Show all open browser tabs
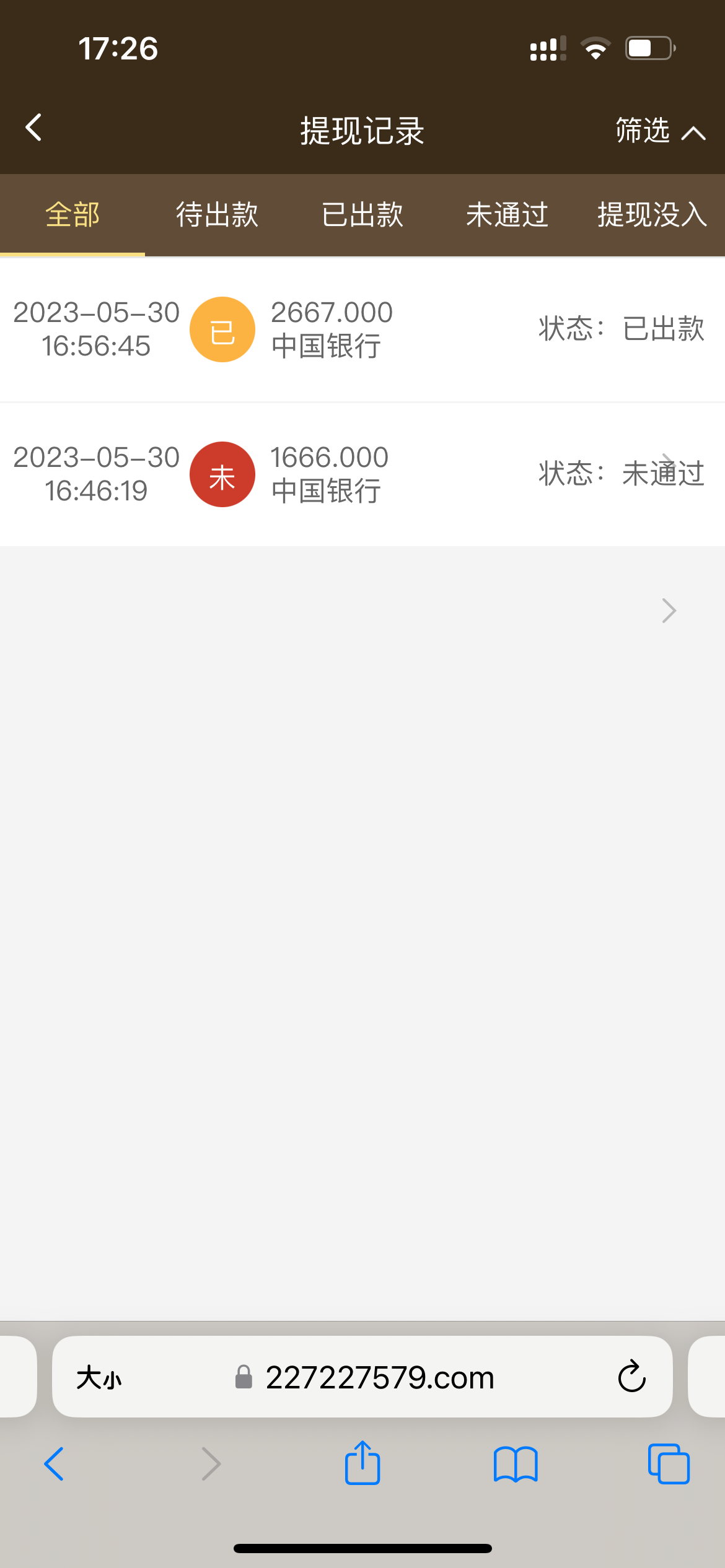 tap(669, 1464)
